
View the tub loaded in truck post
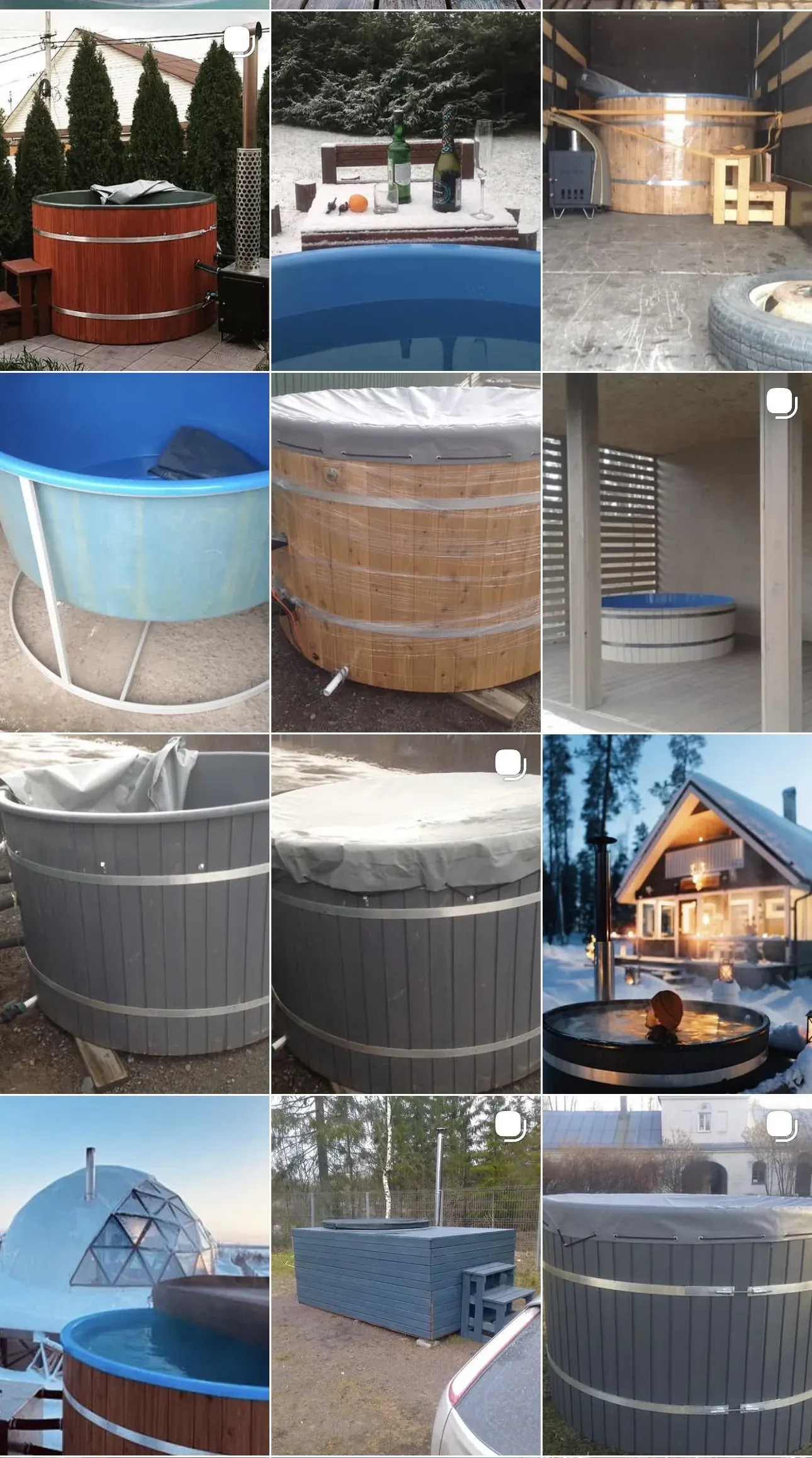[x=677, y=191]
